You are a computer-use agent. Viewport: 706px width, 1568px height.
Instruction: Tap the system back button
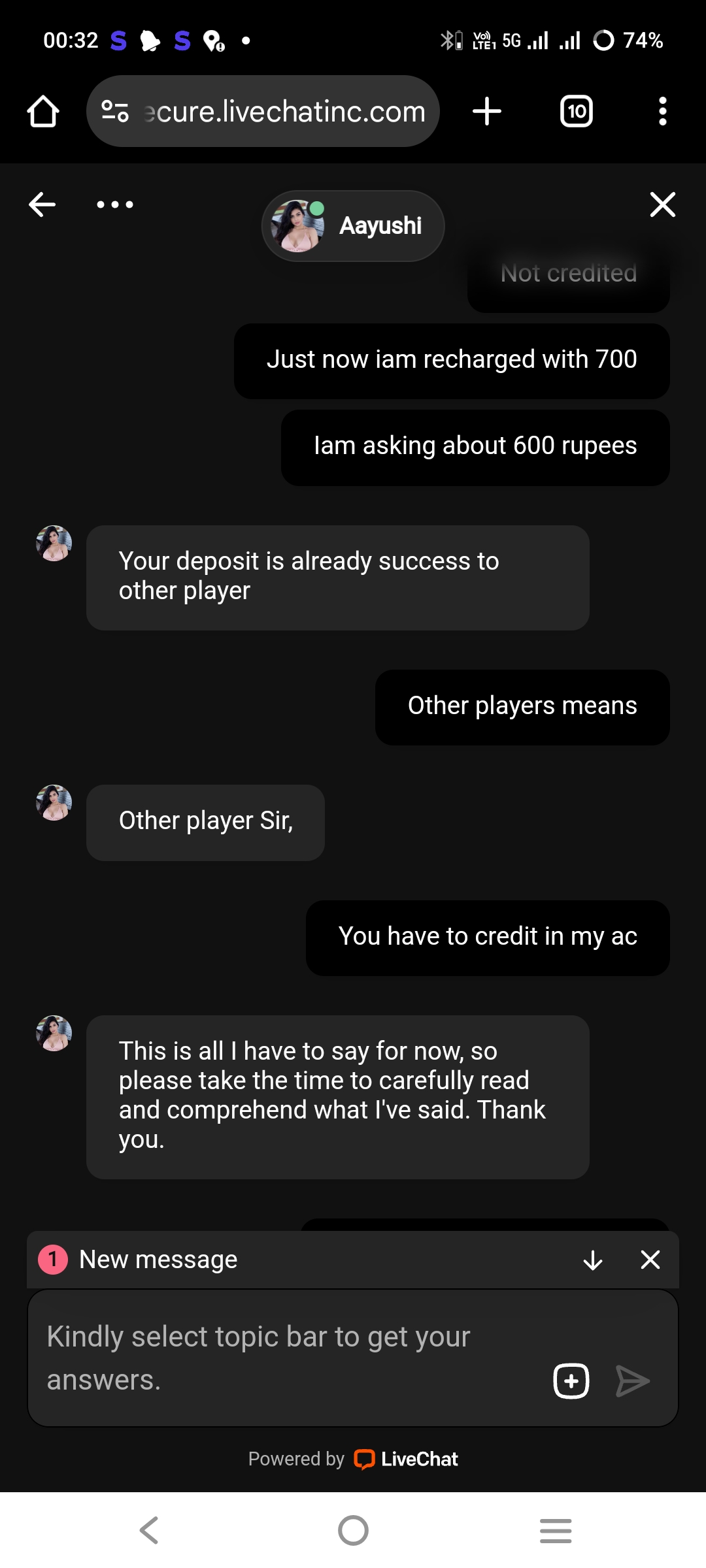(x=149, y=1530)
